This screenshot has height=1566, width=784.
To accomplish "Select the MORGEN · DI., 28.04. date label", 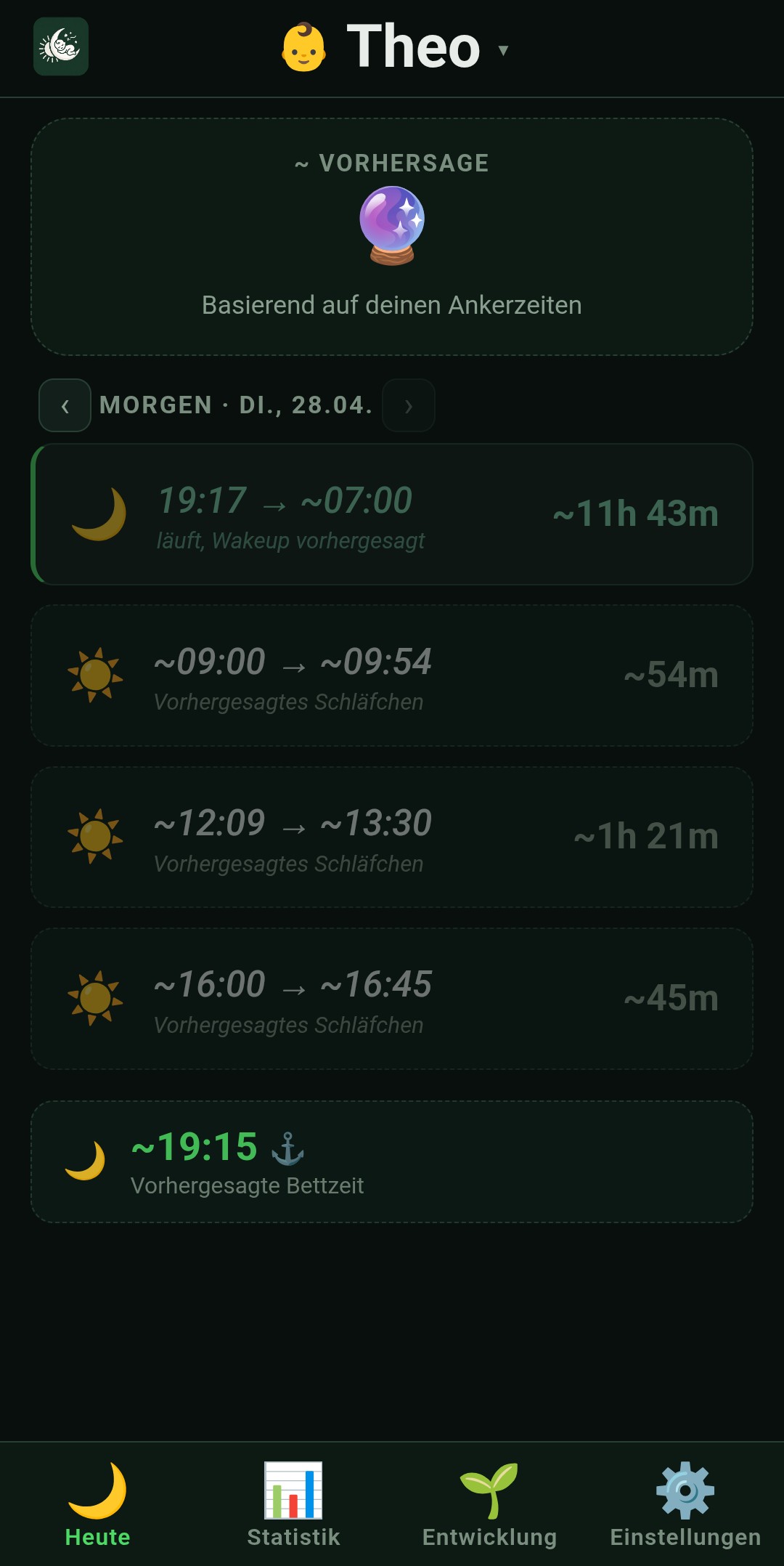I will pyautogui.click(x=234, y=405).
